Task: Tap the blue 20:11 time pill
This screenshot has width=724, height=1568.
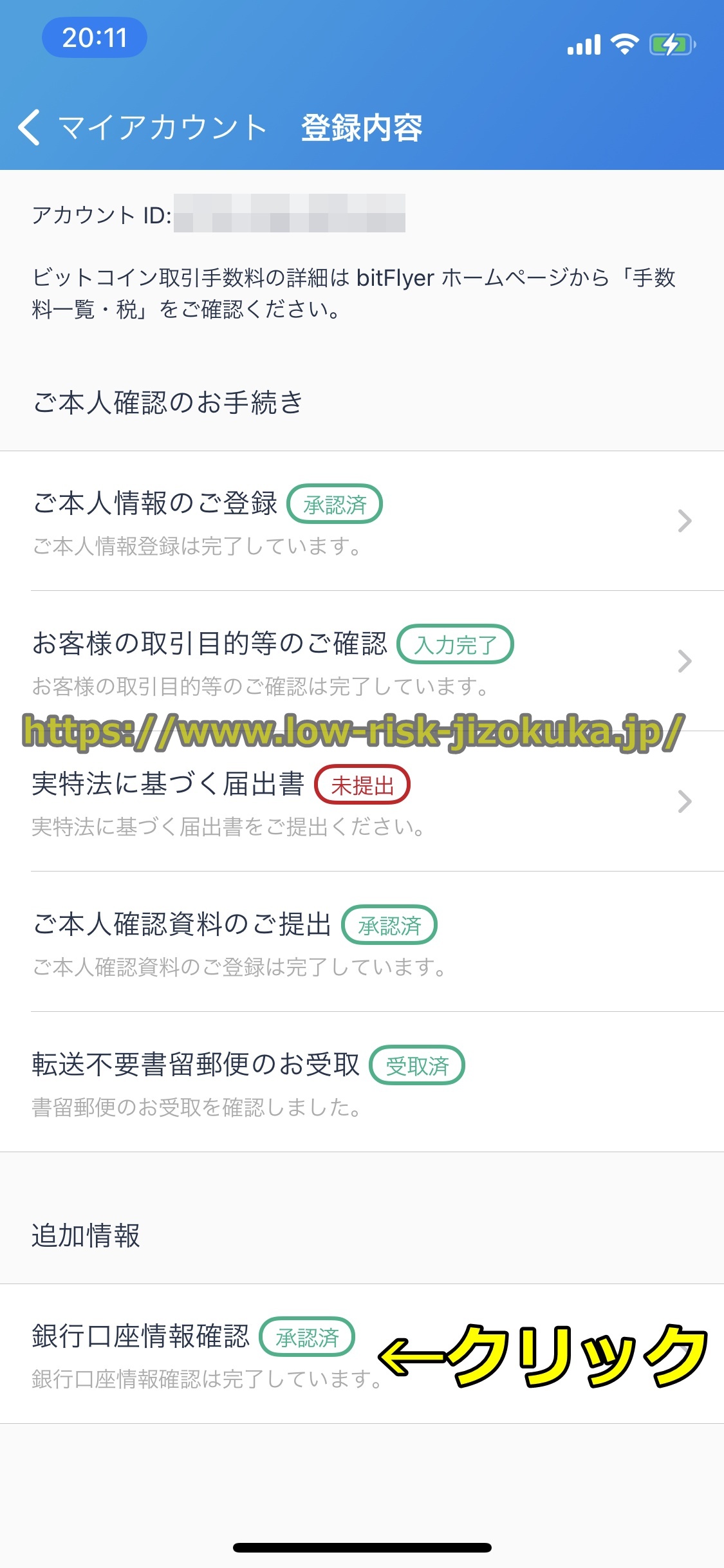Action: pos(95,39)
